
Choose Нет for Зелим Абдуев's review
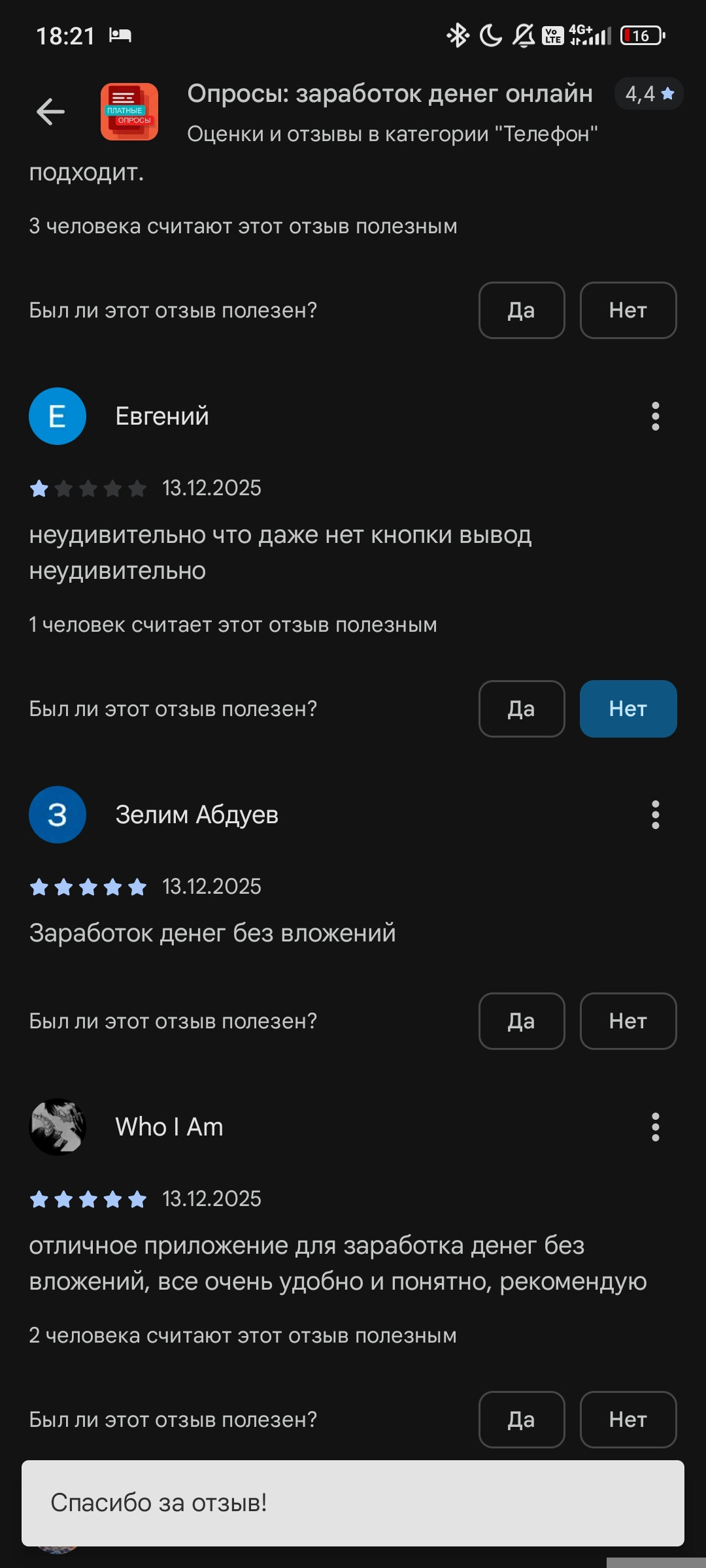coord(628,1021)
